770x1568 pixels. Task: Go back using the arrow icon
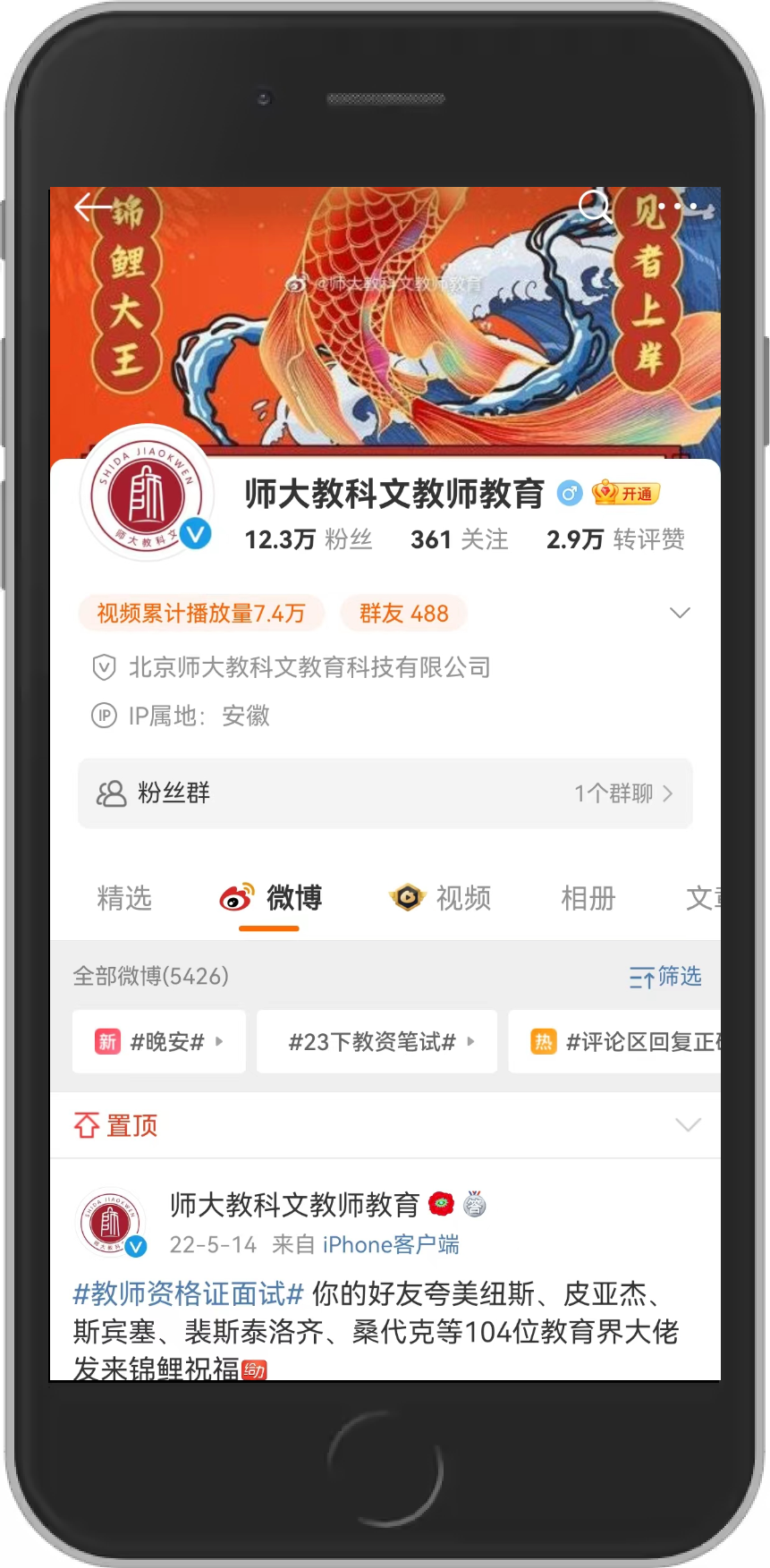[x=91, y=208]
